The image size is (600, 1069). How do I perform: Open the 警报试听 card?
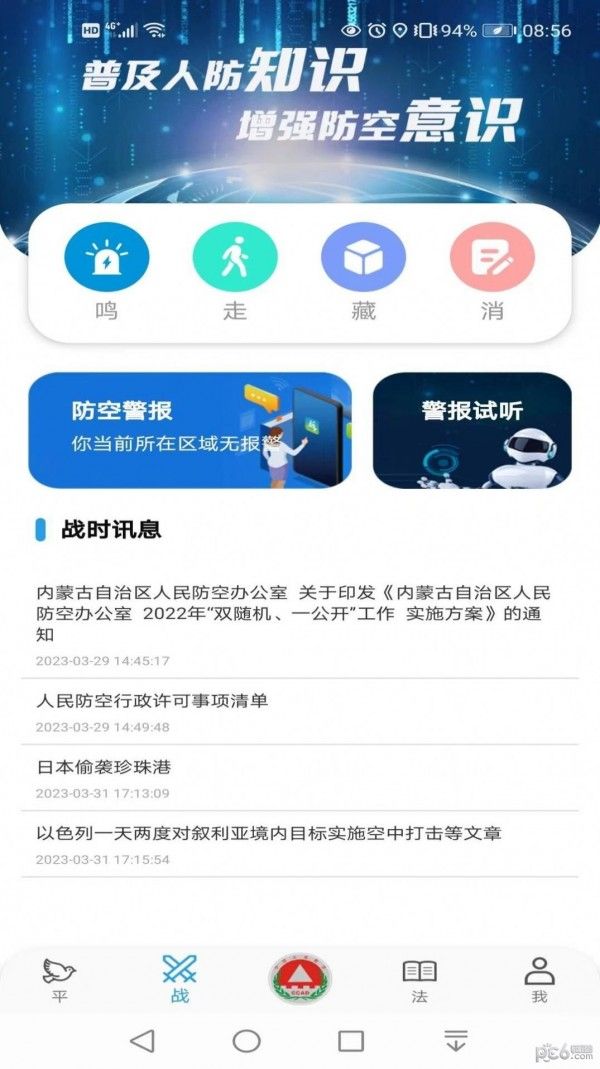tap(472, 430)
